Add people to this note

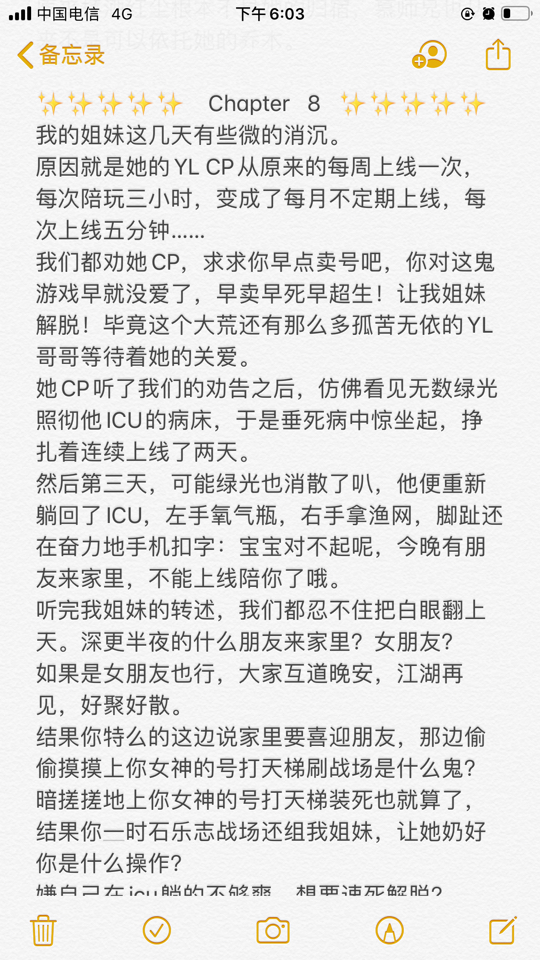(429, 54)
